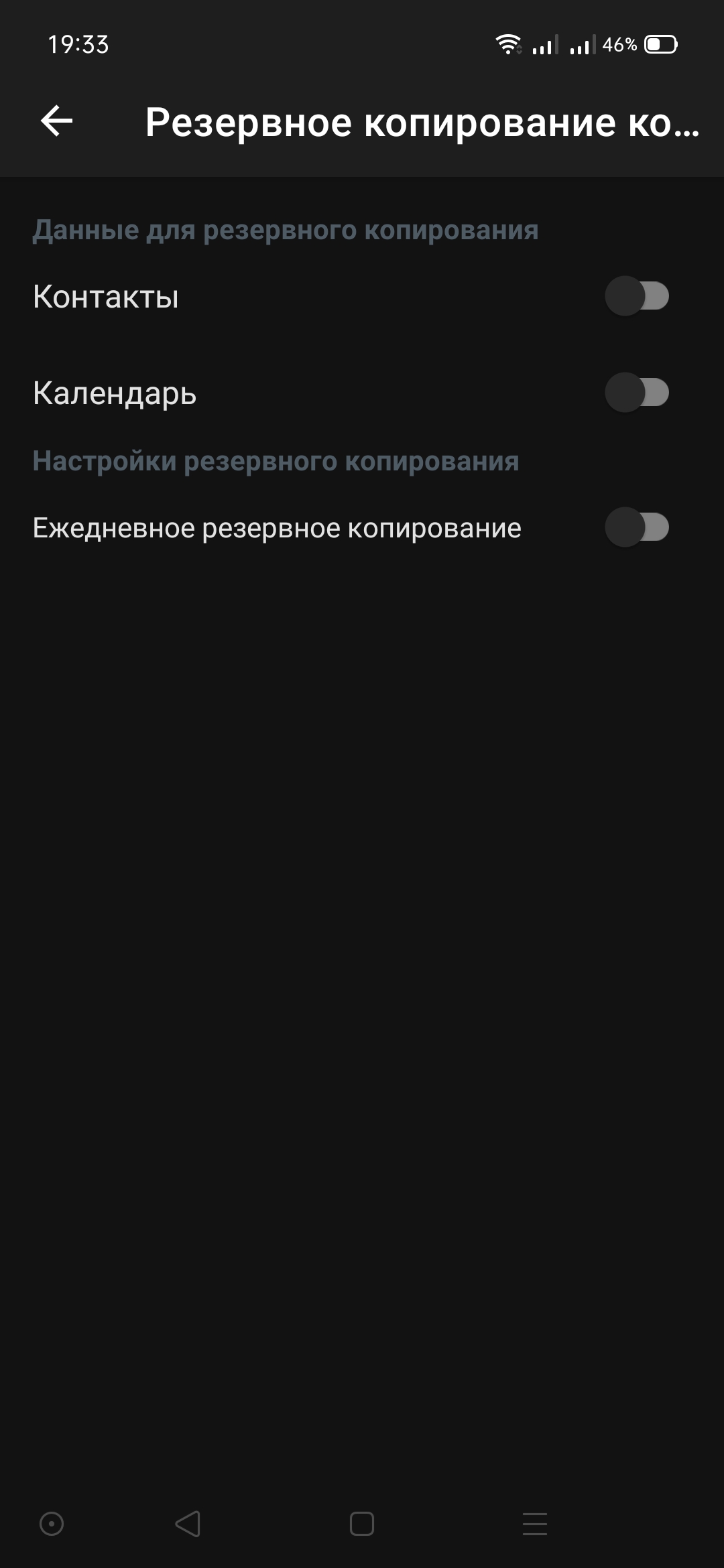
Task: Tap the system home button
Action: tap(361, 1524)
